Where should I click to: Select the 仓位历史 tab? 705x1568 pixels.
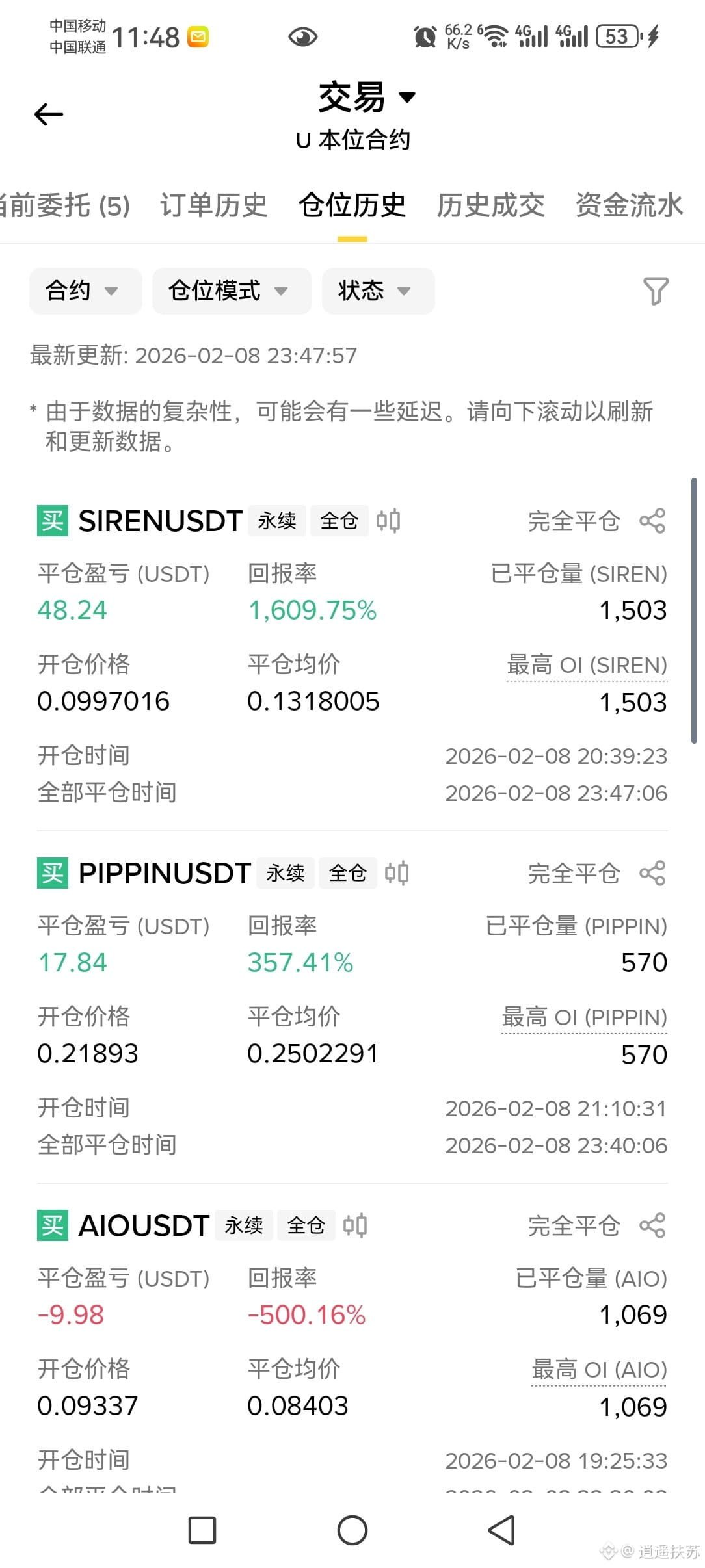point(352,205)
